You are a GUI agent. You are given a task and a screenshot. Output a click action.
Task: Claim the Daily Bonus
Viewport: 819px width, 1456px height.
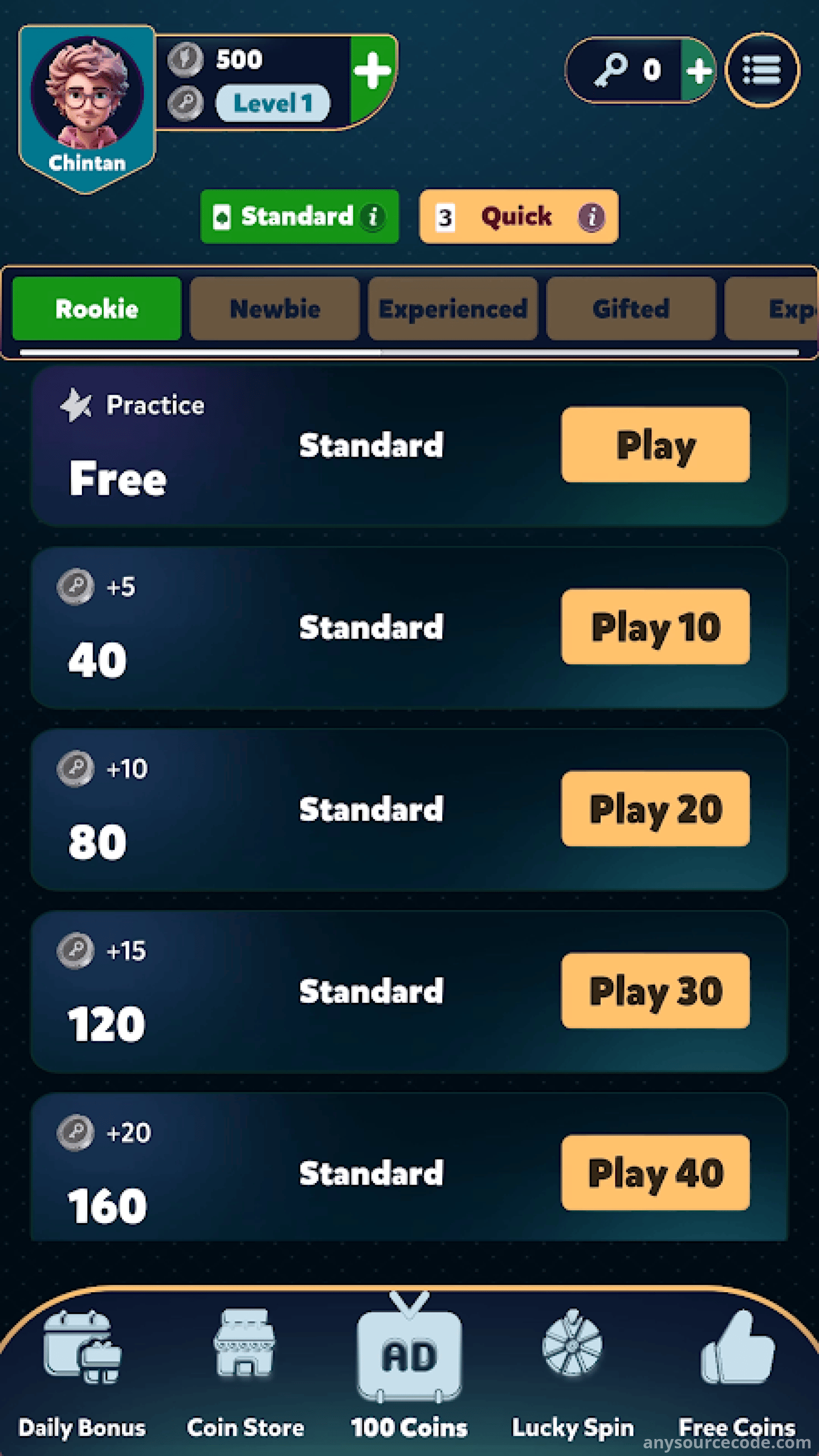pyautogui.click(x=82, y=1368)
